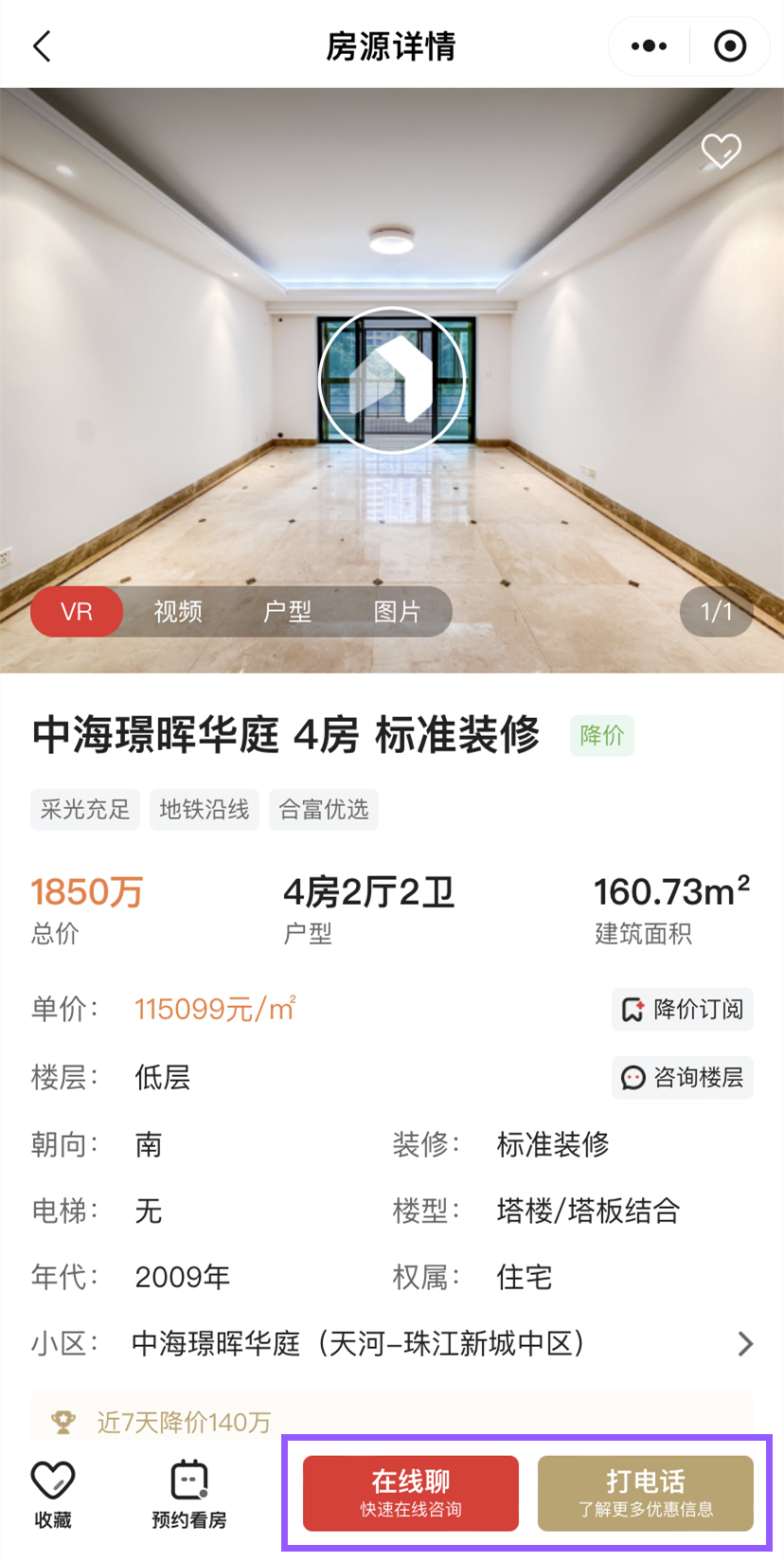784x1562 pixels.
Task: Favorite the listing via the heart on the photo
Action: pos(722,151)
